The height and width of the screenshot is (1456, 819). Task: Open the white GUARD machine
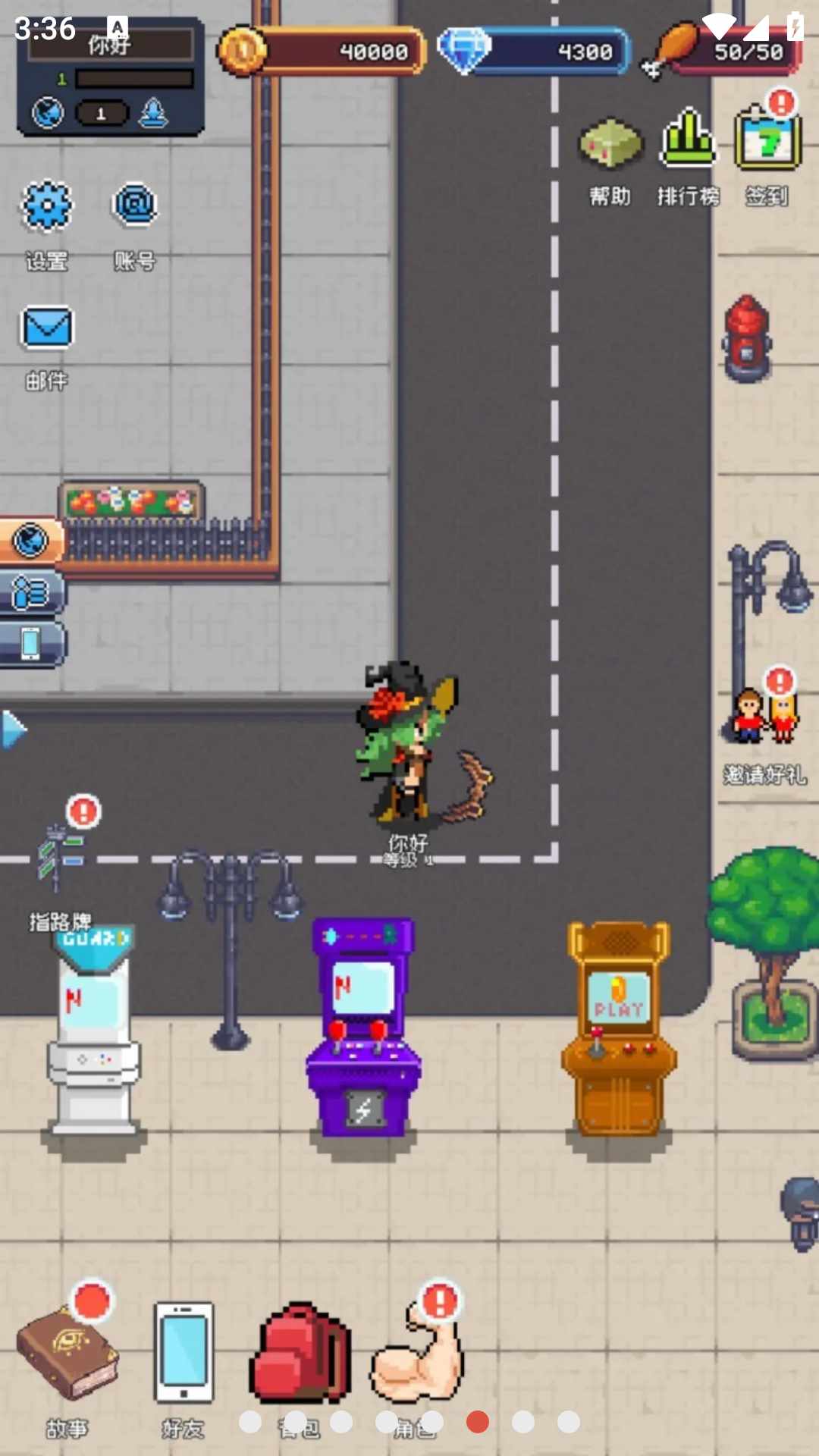point(93,1031)
